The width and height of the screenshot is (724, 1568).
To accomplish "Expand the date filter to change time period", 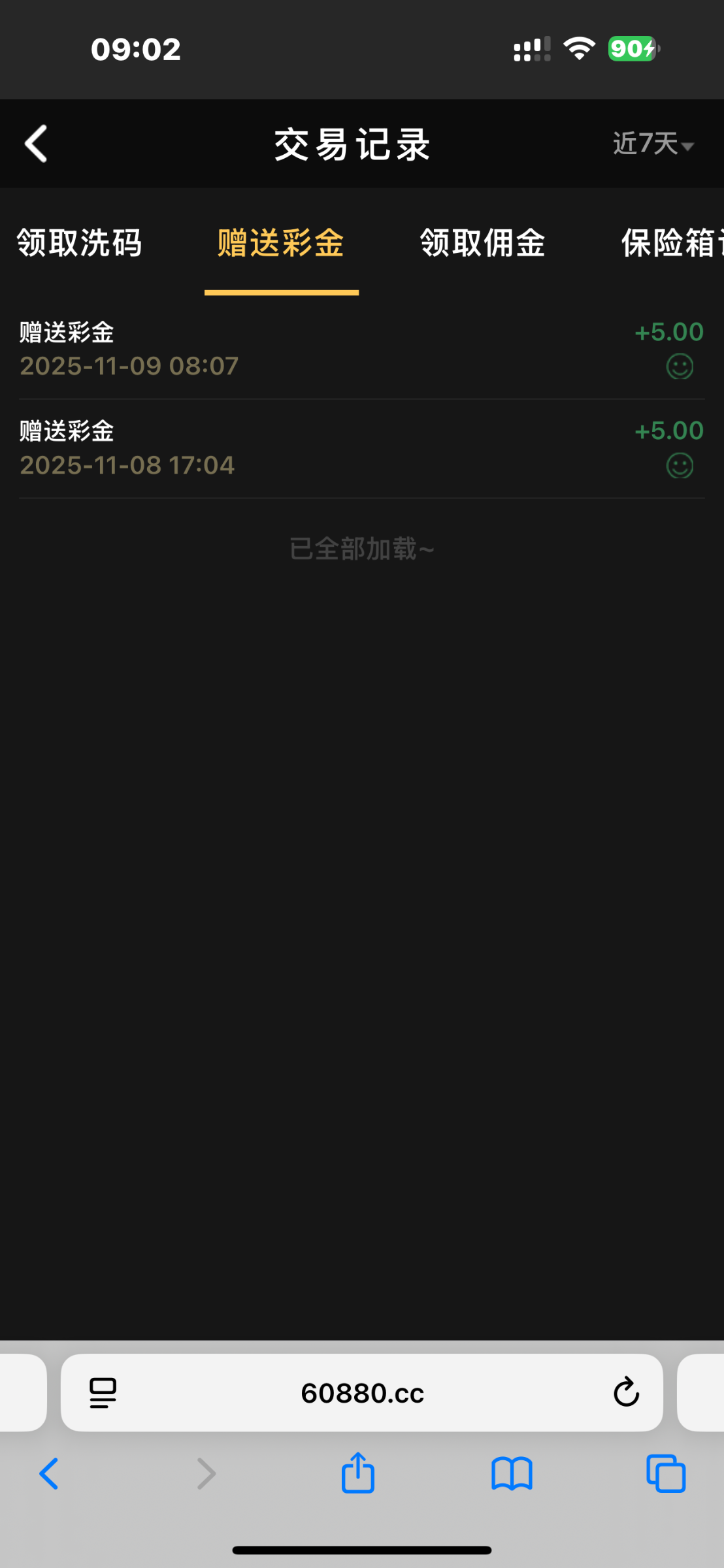I will pos(651,144).
